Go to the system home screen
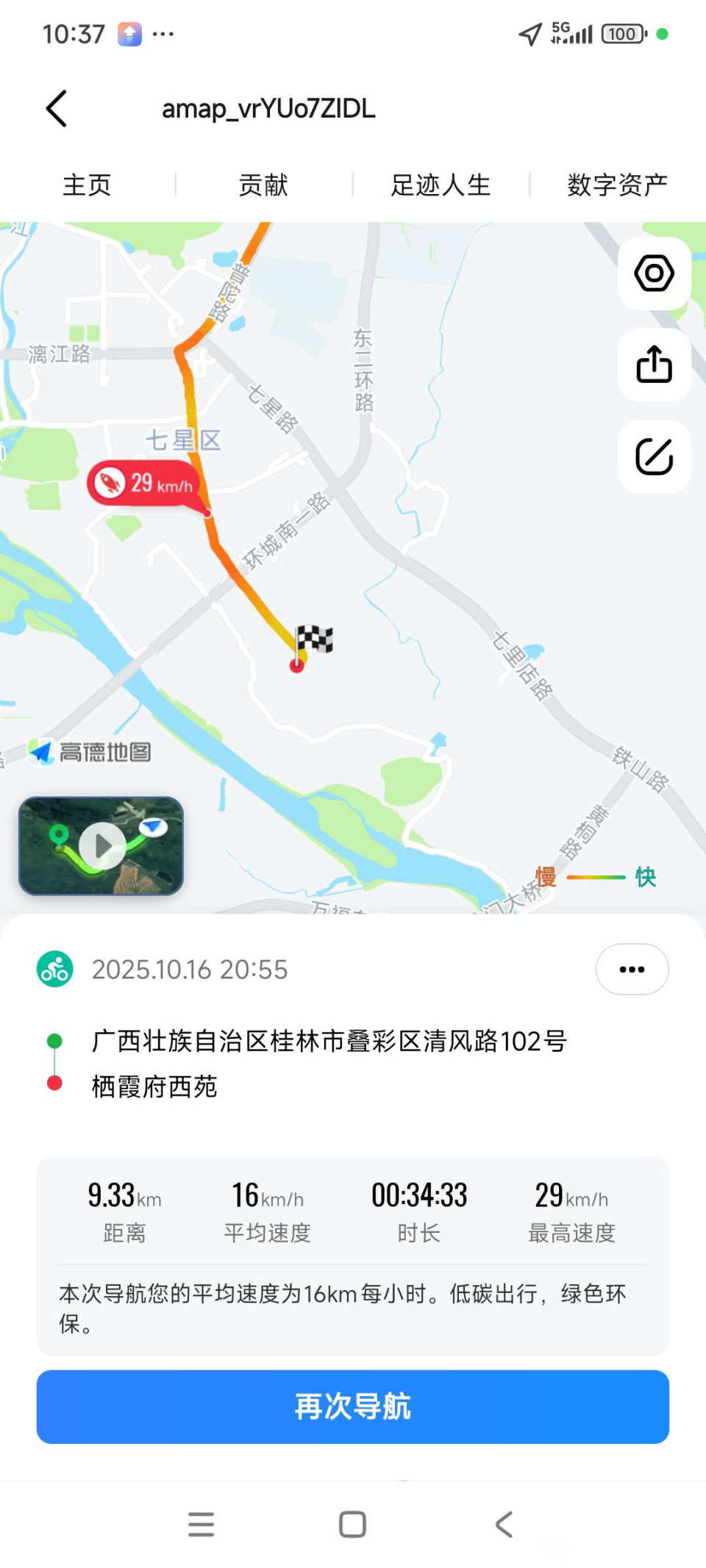 coord(352,1525)
